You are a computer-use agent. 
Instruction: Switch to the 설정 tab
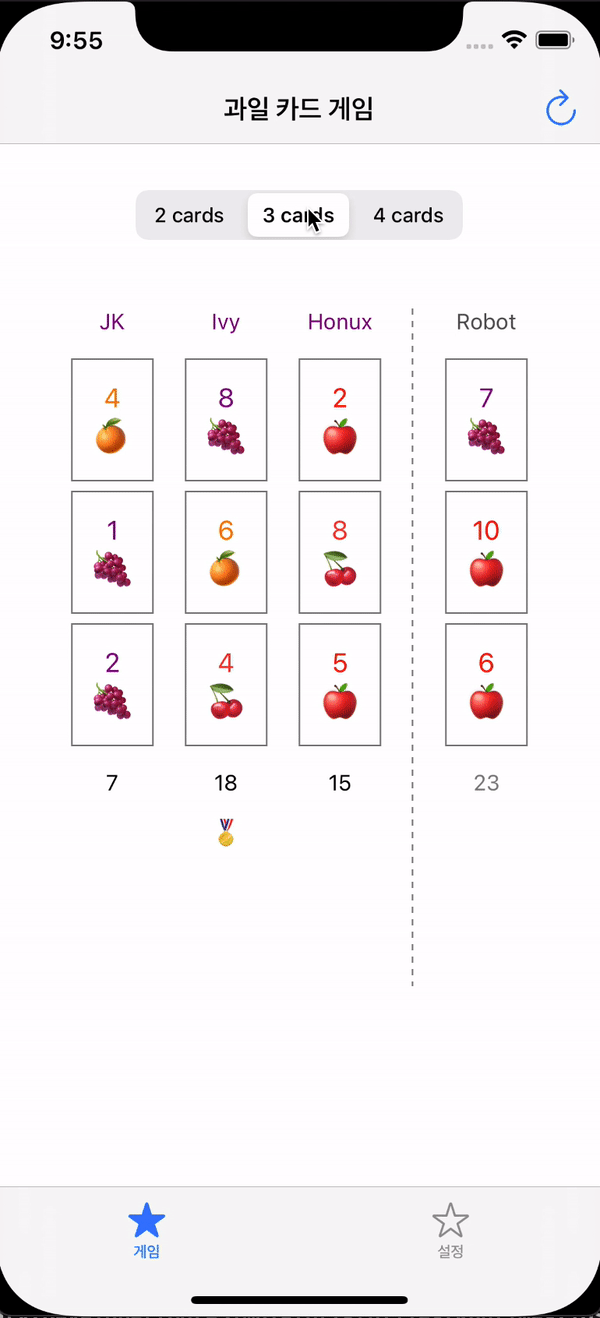450,1230
